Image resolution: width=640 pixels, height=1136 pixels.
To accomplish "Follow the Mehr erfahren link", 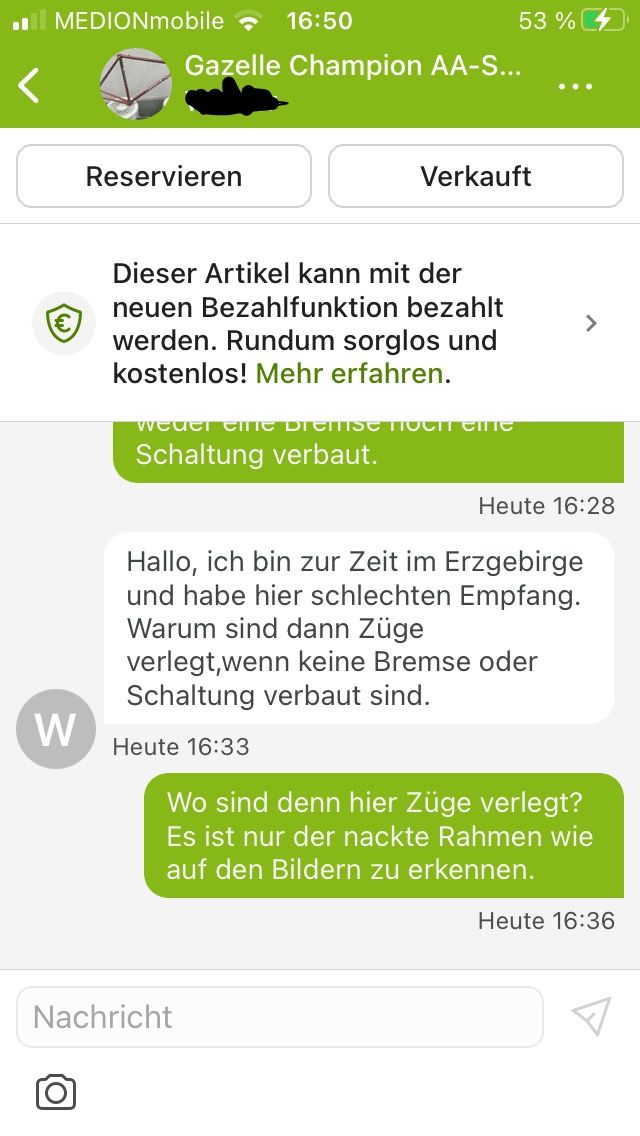I will click(349, 374).
